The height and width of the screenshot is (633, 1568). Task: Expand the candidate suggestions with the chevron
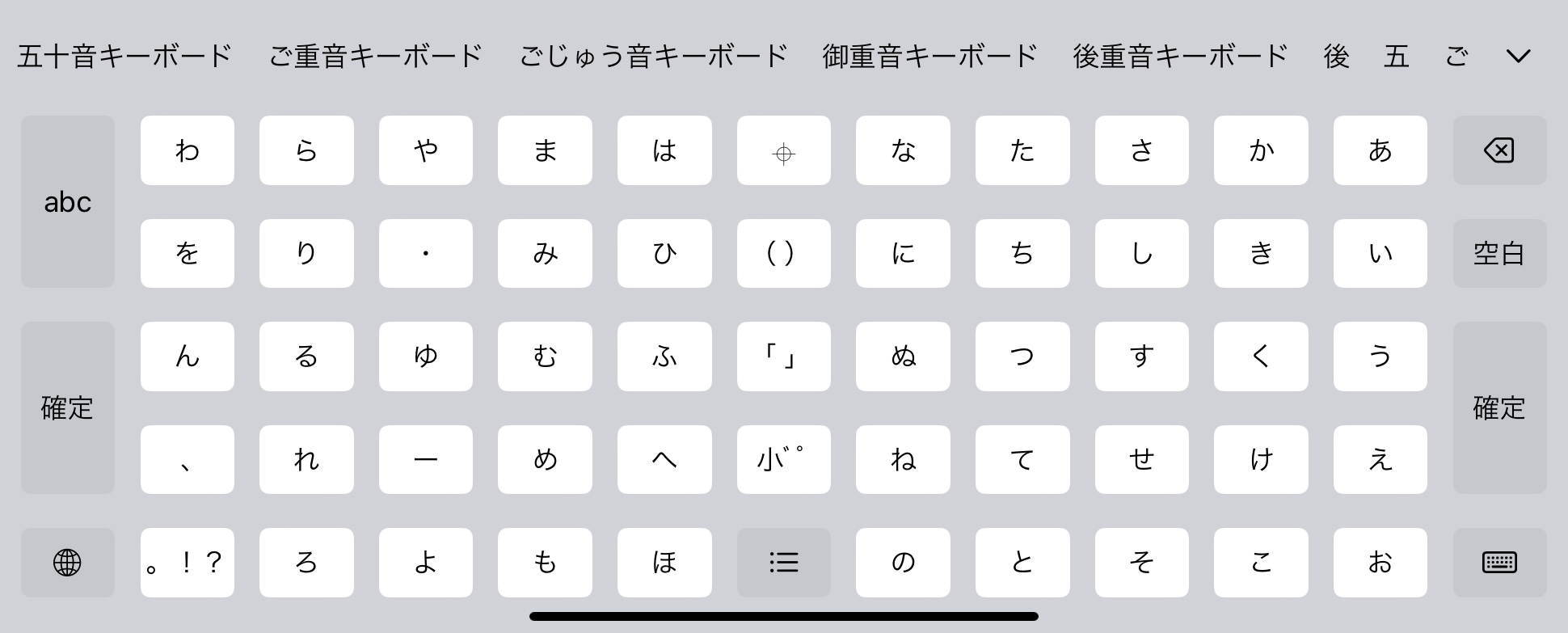click(x=1518, y=56)
